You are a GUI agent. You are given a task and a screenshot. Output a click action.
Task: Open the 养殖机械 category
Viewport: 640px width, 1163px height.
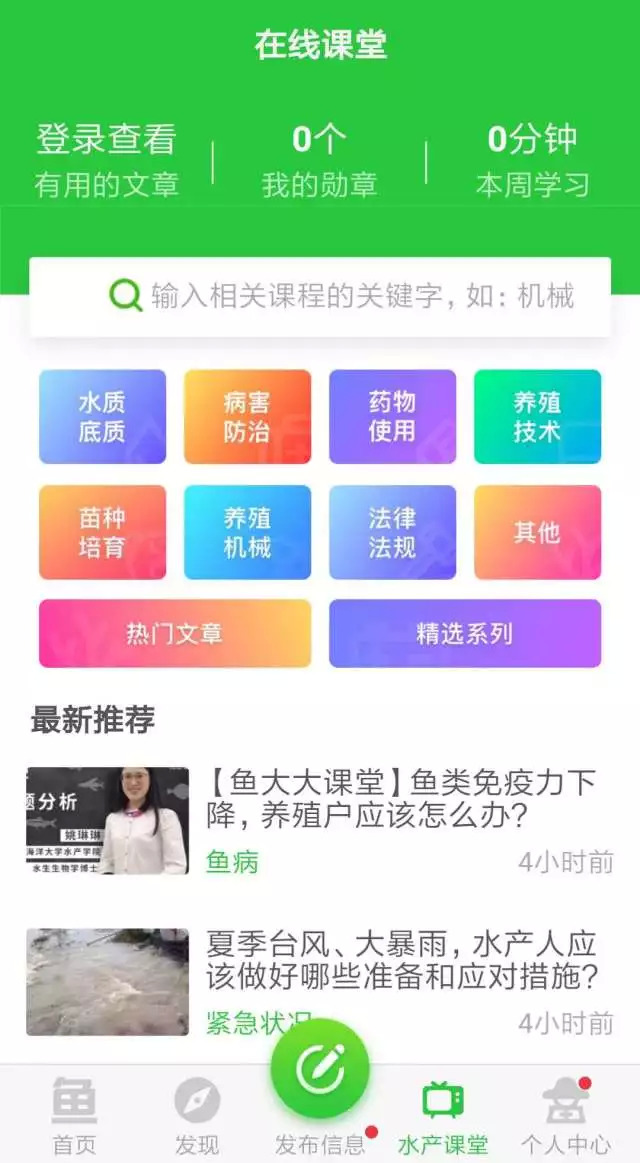[247, 532]
